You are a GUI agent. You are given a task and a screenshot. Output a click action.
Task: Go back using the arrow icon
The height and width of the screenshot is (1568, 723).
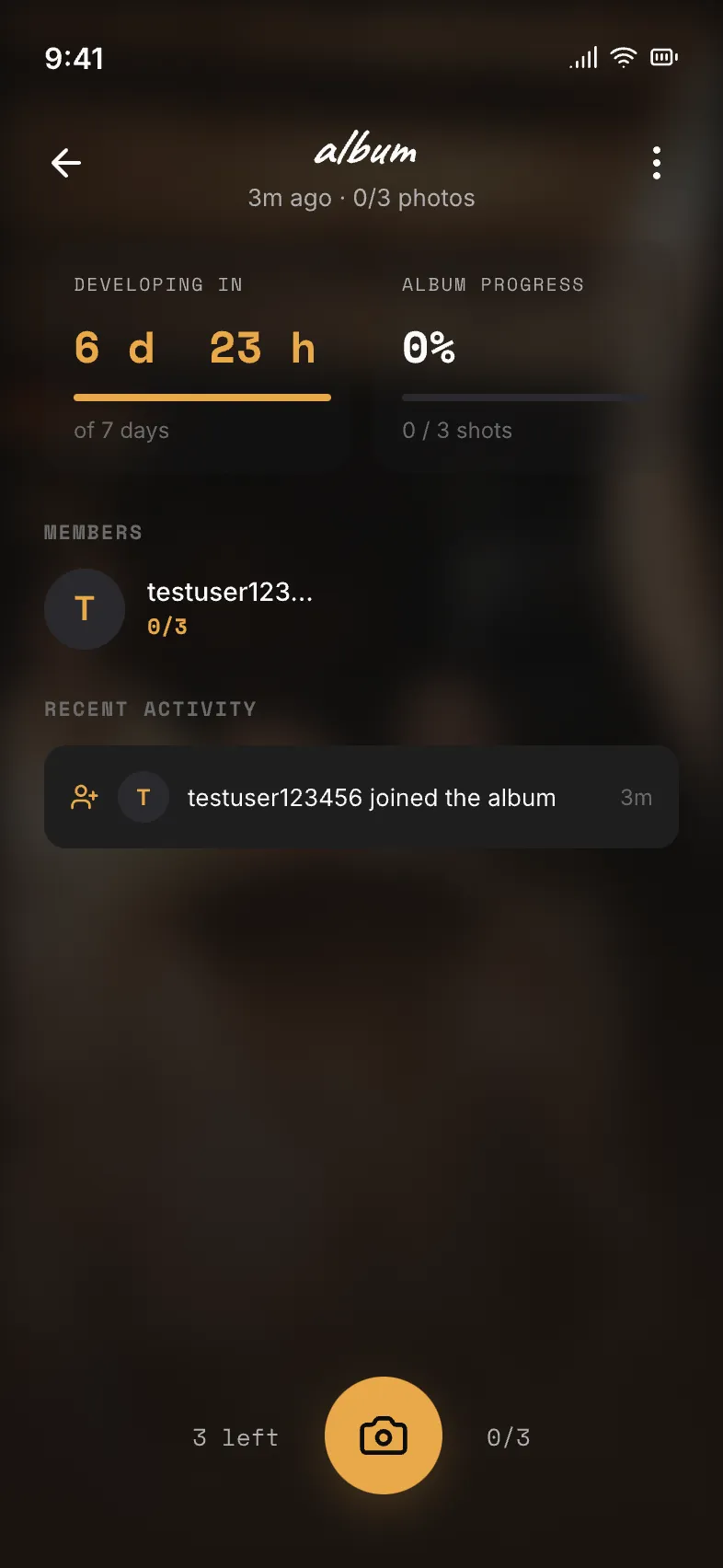pos(66,164)
